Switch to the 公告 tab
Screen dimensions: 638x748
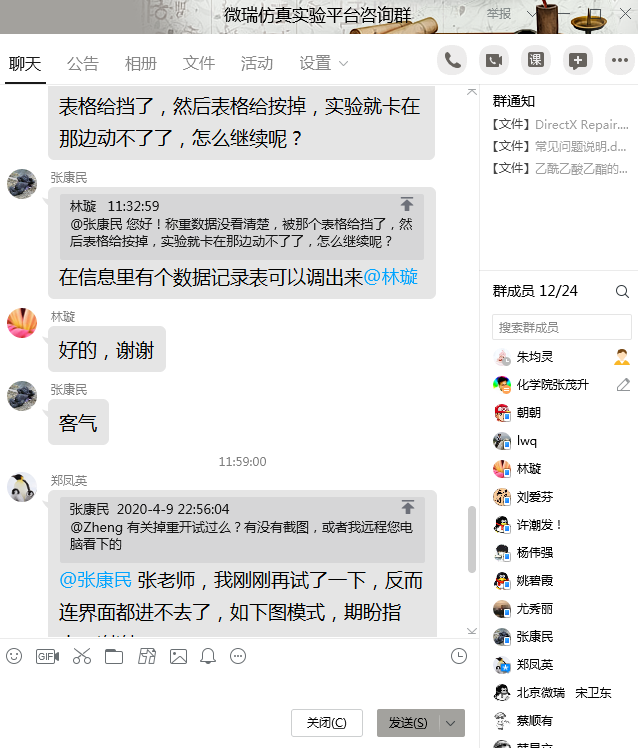83,63
